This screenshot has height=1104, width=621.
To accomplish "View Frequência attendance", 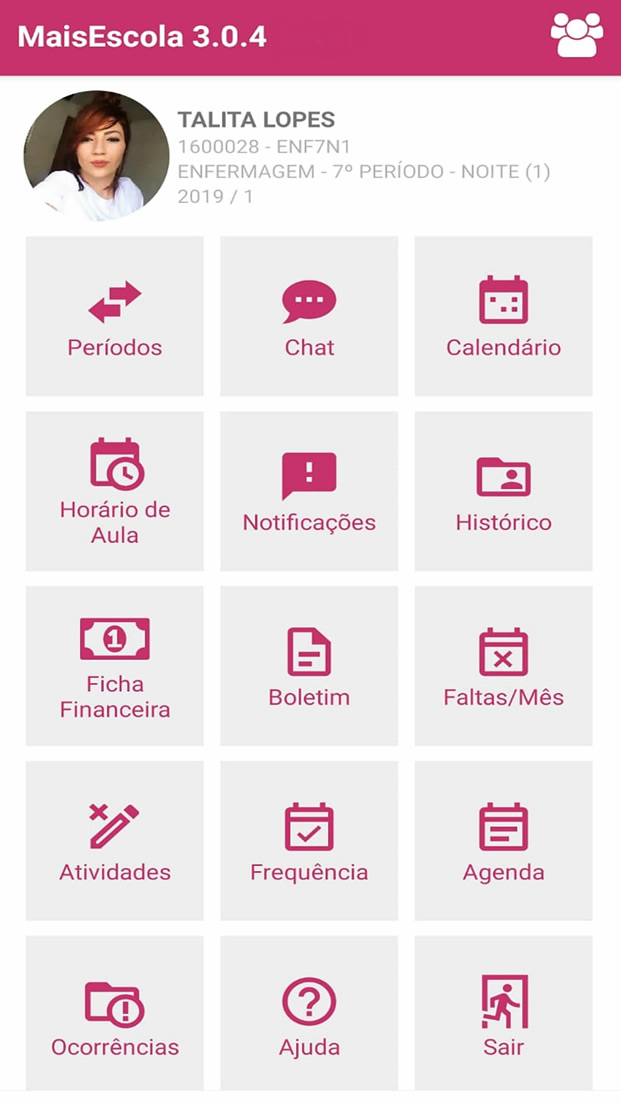I will pyautogui.click(x=309, y=841).
